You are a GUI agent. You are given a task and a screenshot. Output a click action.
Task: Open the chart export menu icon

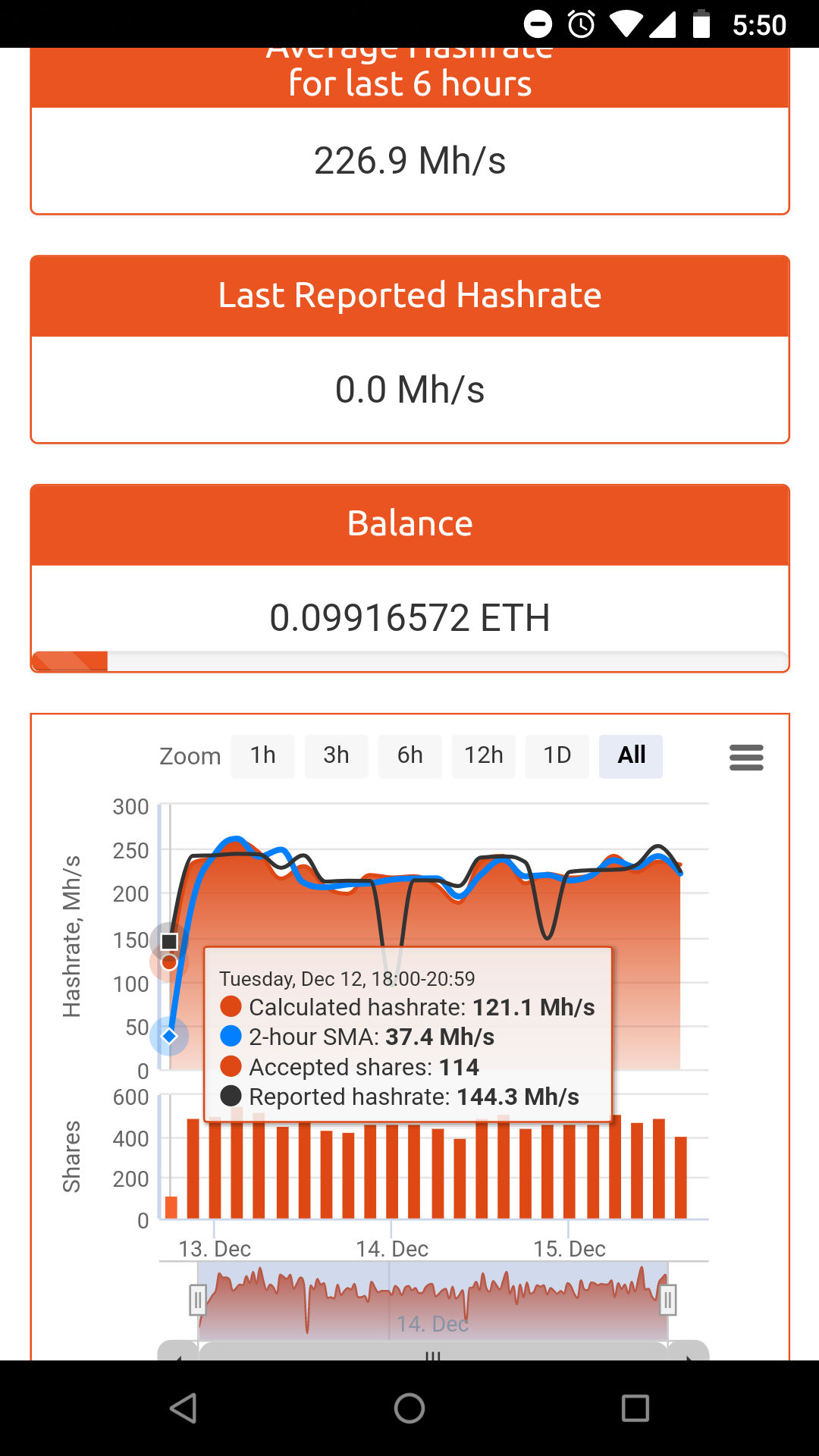(746, 757)
